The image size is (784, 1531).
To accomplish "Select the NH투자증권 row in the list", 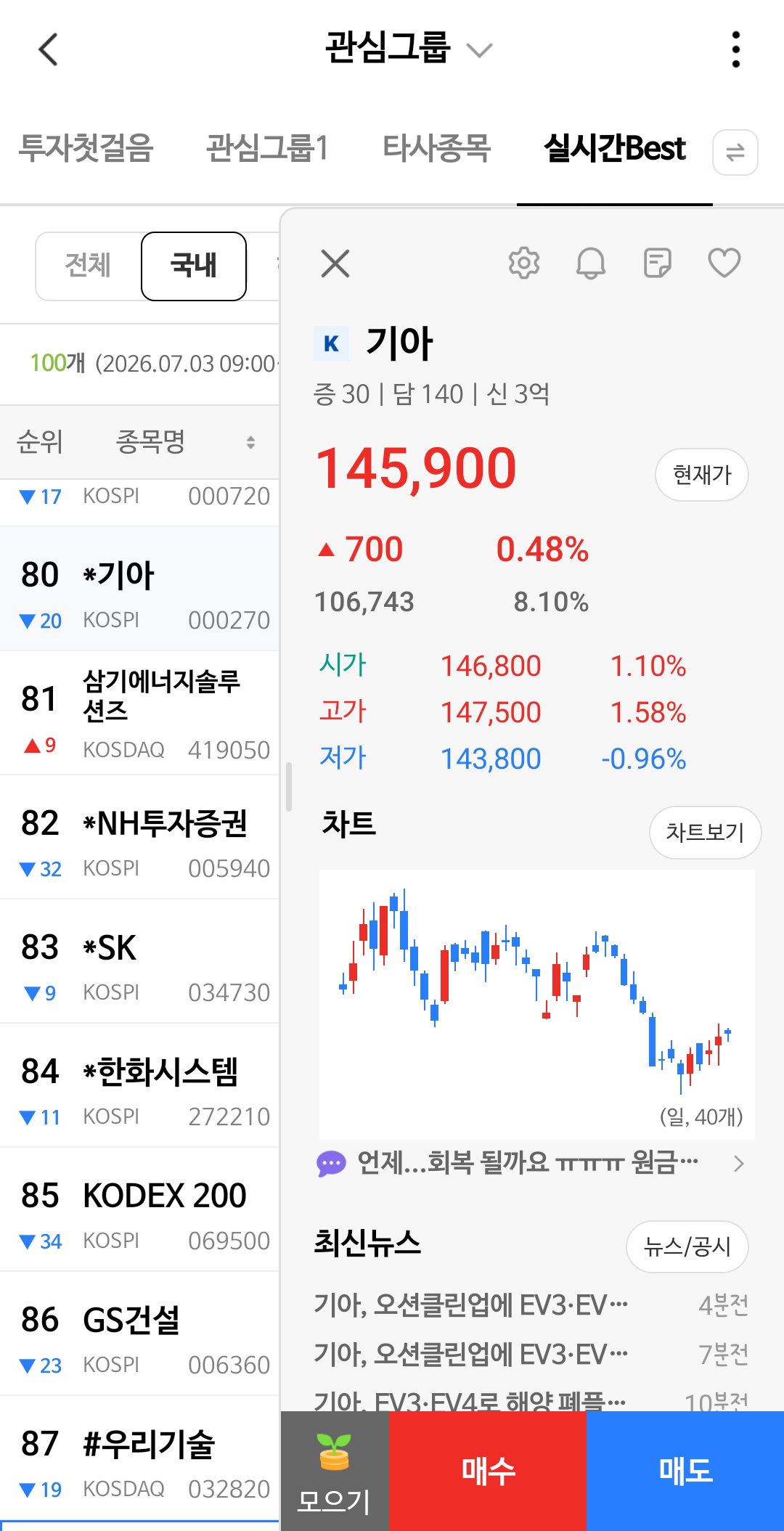I will (x=139, y=837).
